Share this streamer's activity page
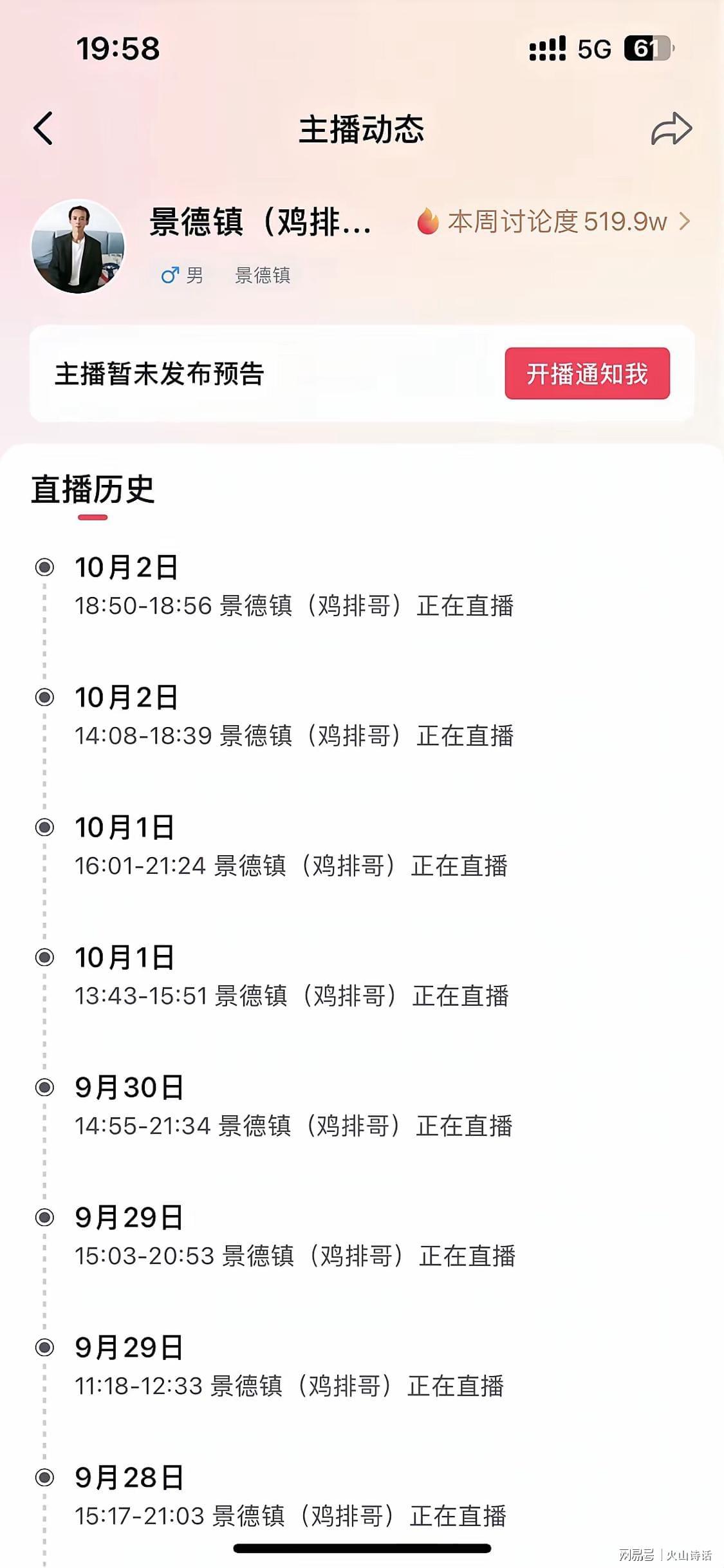The height and width of the screenshot is (1568, 724). pos(671,129)
